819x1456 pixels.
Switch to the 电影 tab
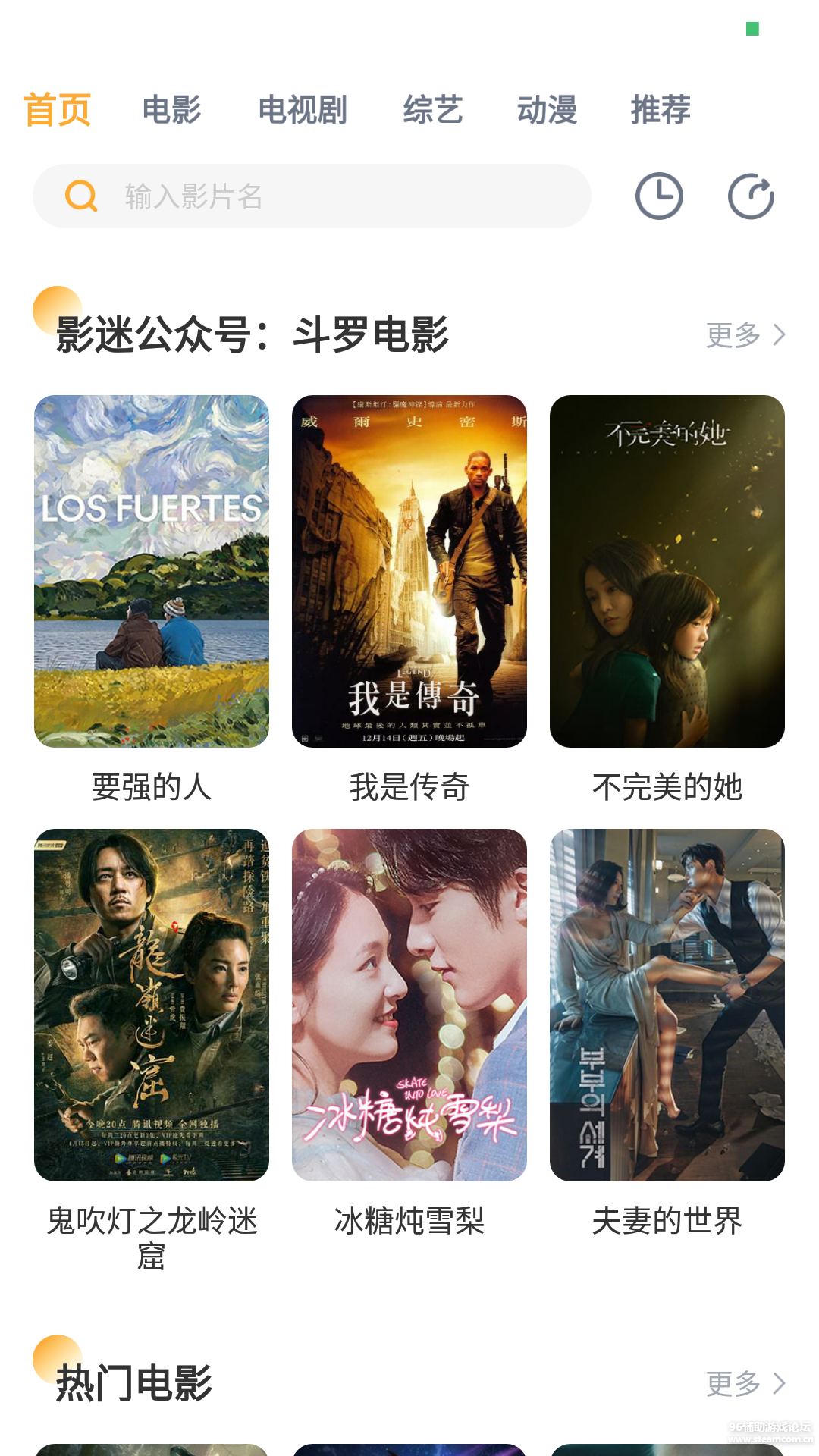point(171,109)
